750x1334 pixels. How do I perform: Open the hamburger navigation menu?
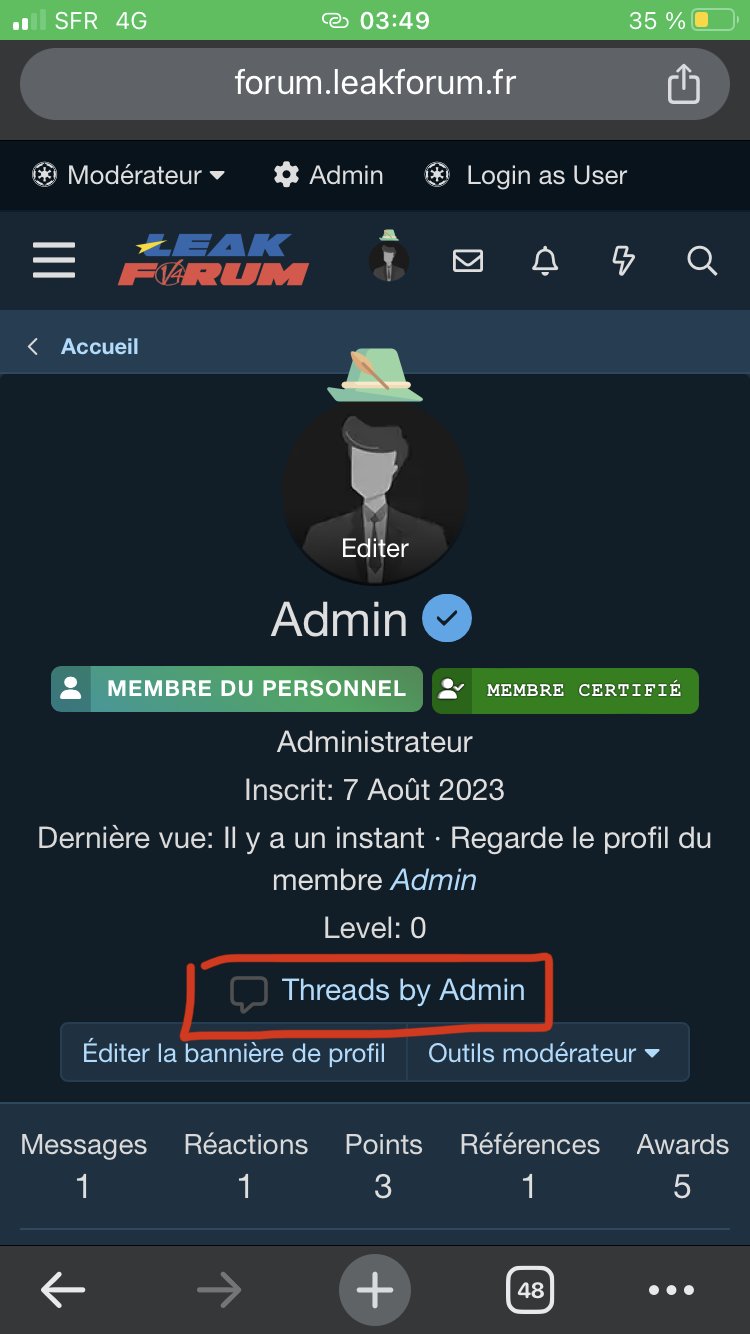click(54, 261)
